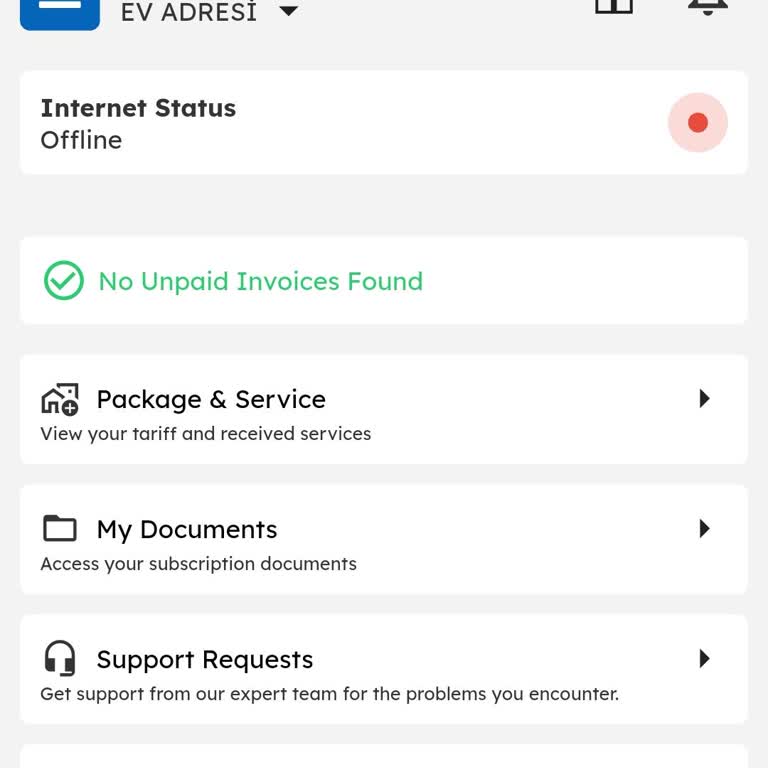Go to My Documents
Viewport: 768px width, 768px height.
[x=383, y=540]
